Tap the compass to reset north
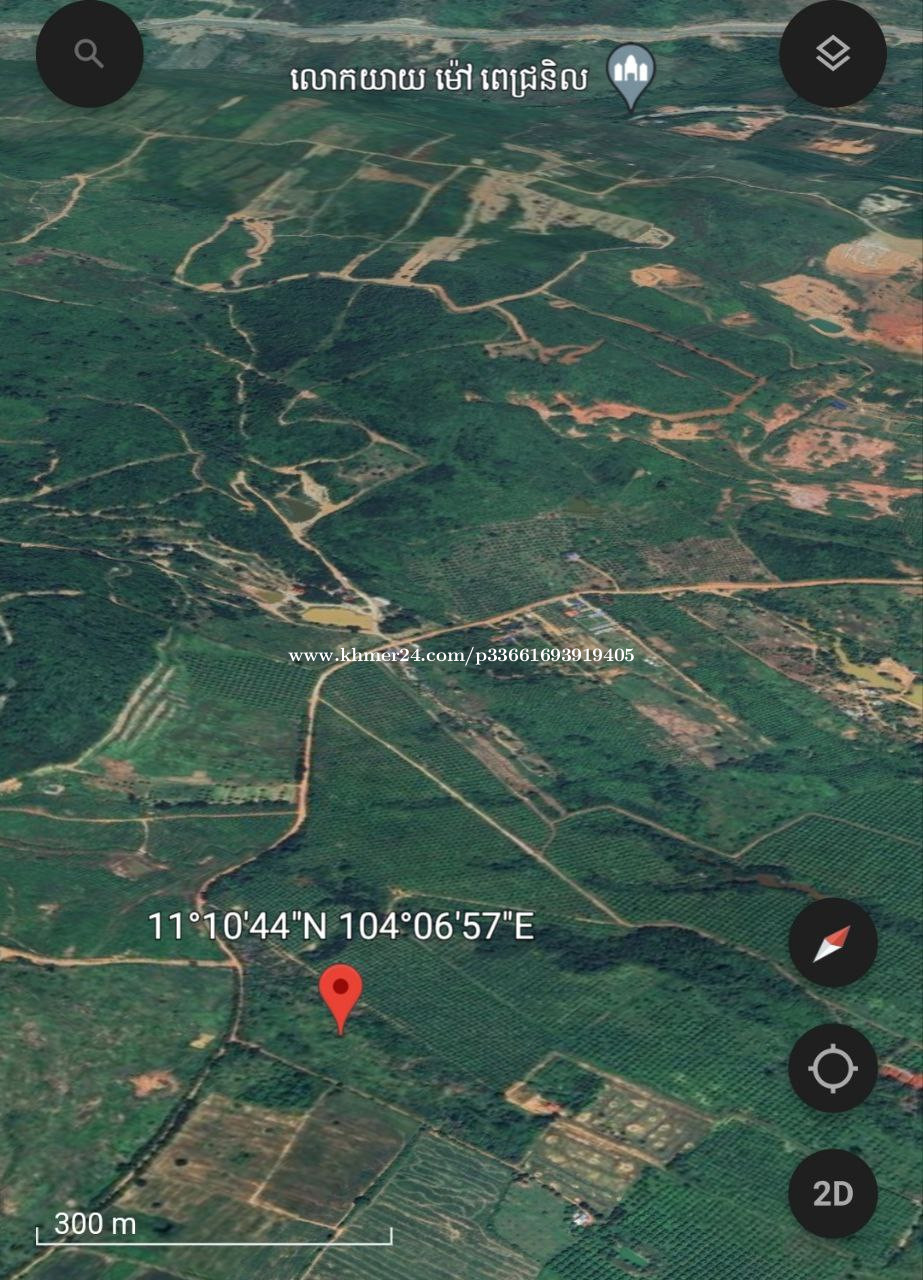 (x=832, y=942)
